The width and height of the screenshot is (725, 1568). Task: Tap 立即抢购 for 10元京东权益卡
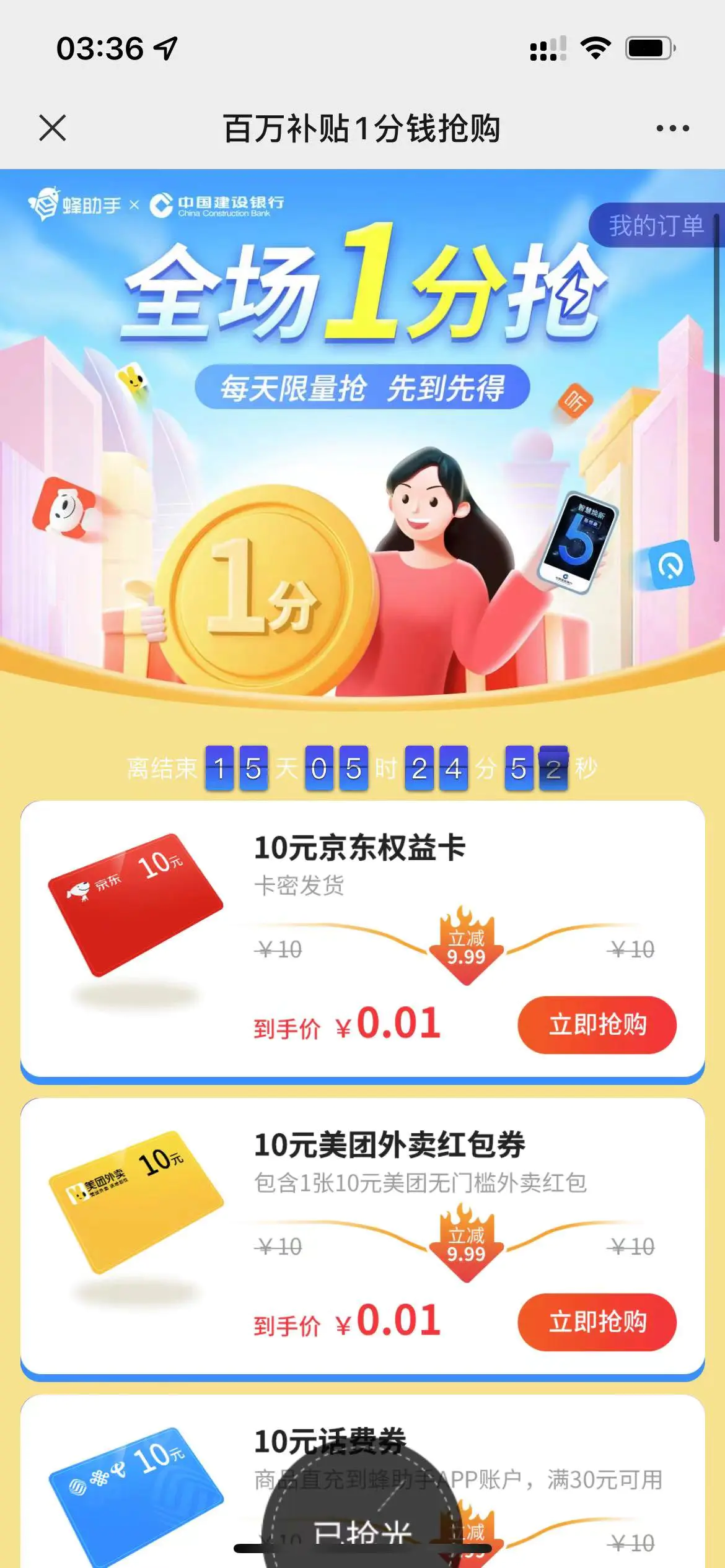[x=597, y=1025]
